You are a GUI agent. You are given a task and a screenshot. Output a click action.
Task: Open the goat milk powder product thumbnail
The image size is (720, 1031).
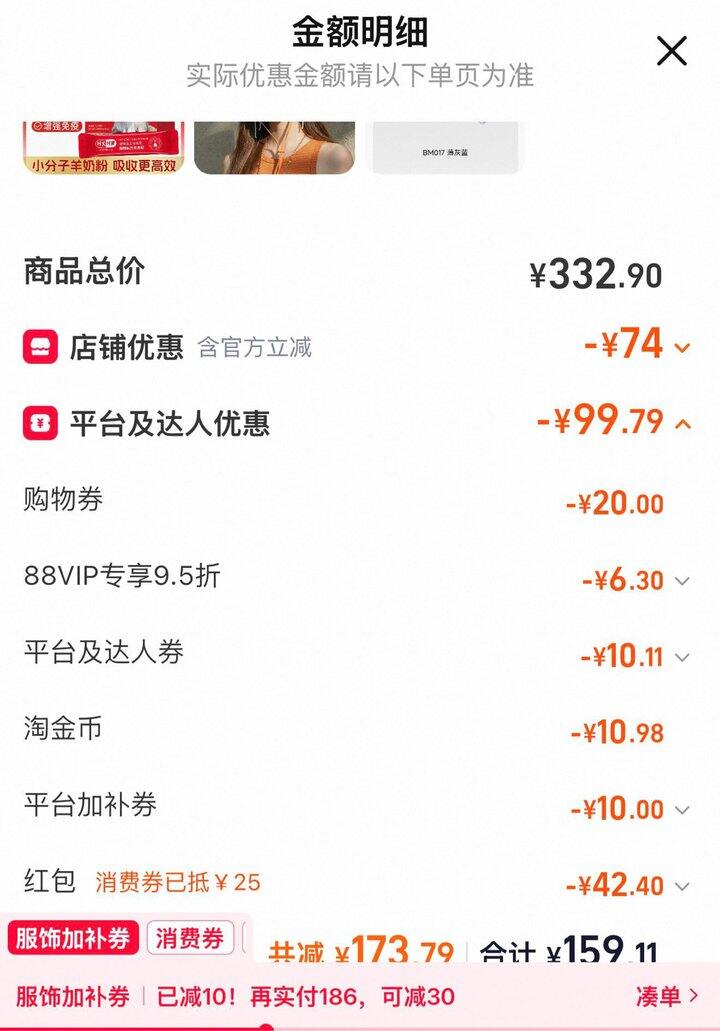pos(104,147)
